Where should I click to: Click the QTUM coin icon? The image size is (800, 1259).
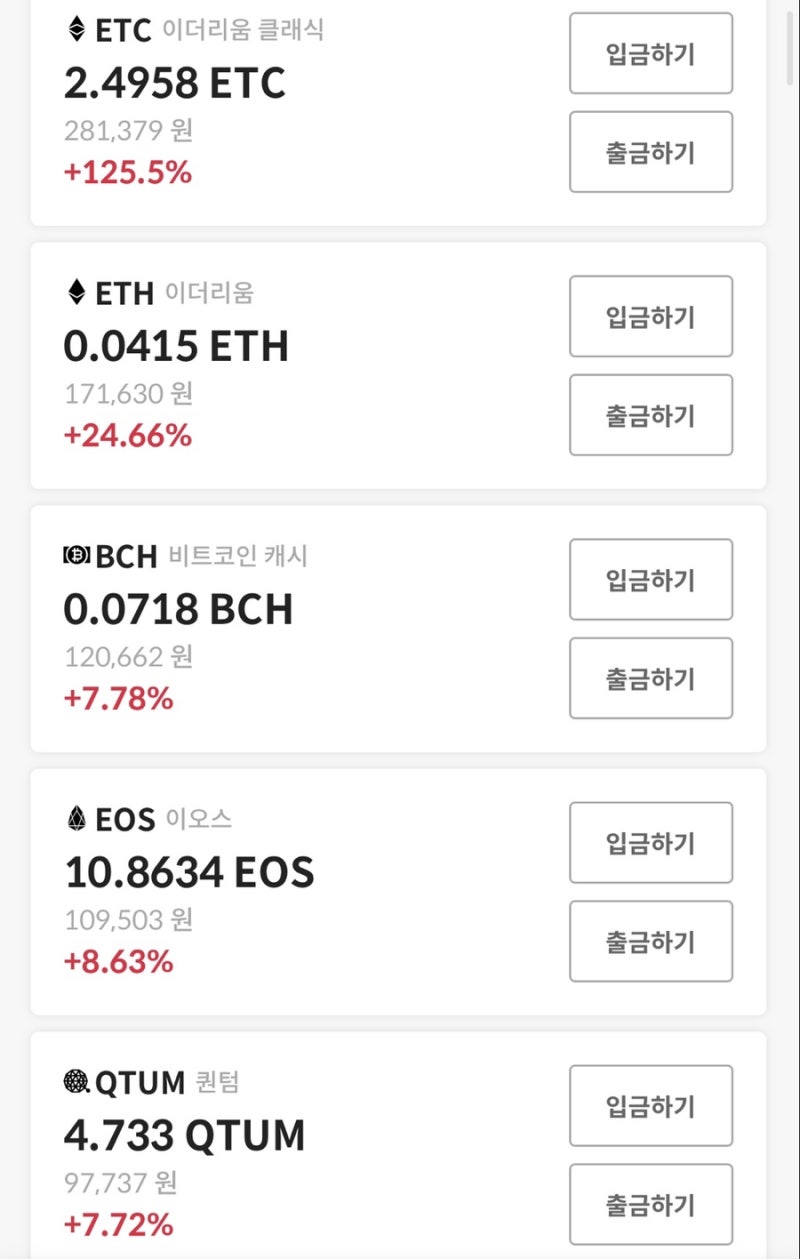click(x=74, y=1082)
